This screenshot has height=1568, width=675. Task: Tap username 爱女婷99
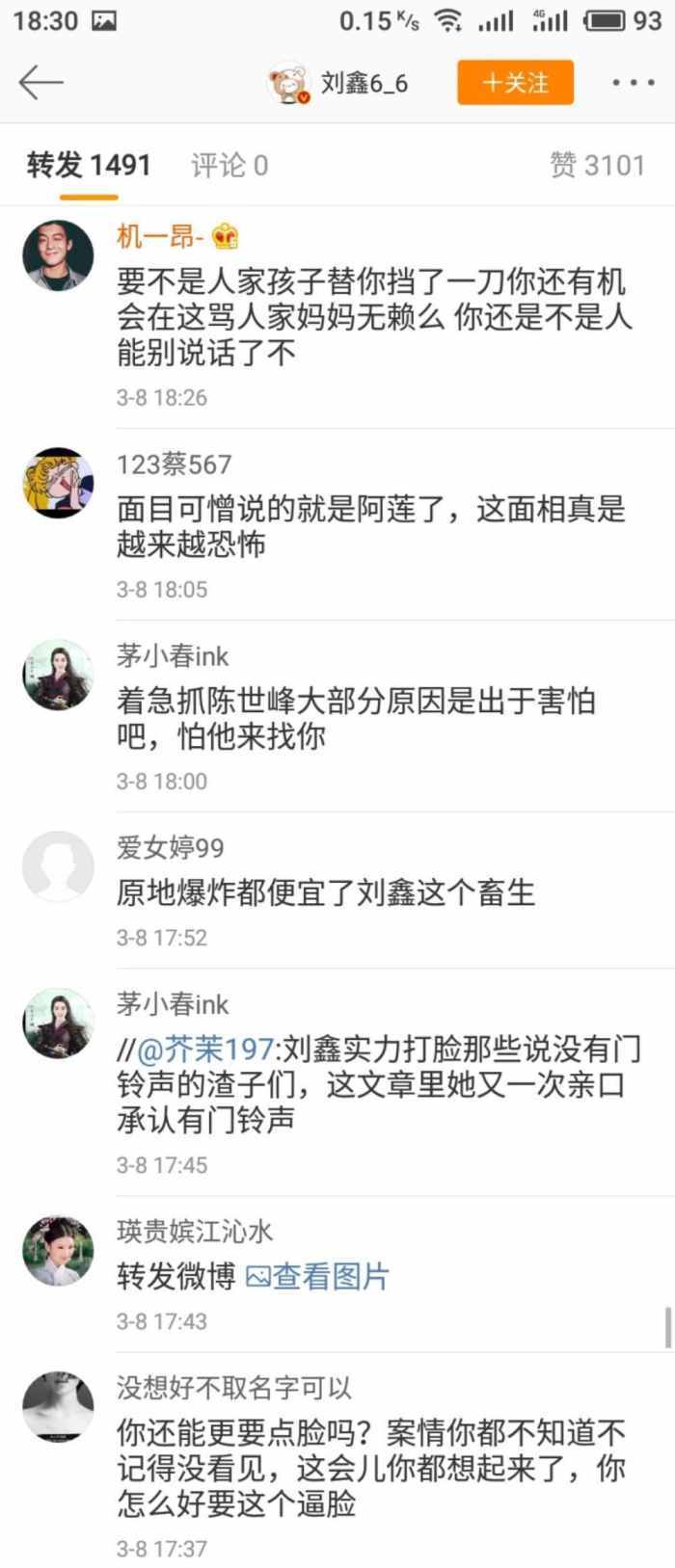171,848
